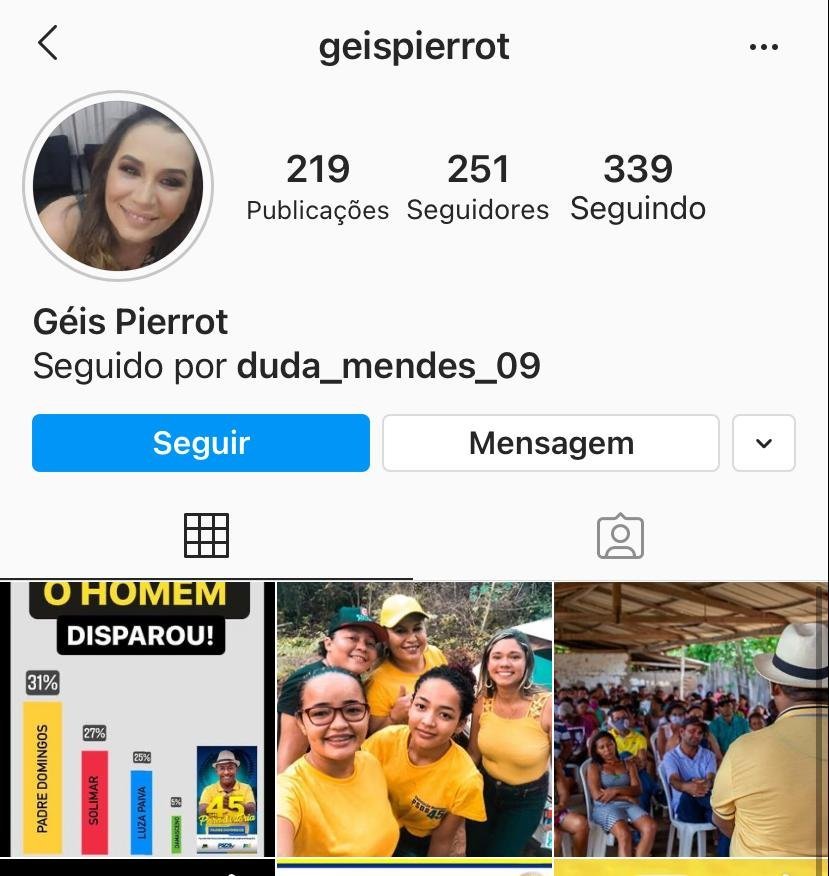View Géis Pierrot's profile picture
The height and width of the screenshot is (876, 829).
tap(118, 185)
